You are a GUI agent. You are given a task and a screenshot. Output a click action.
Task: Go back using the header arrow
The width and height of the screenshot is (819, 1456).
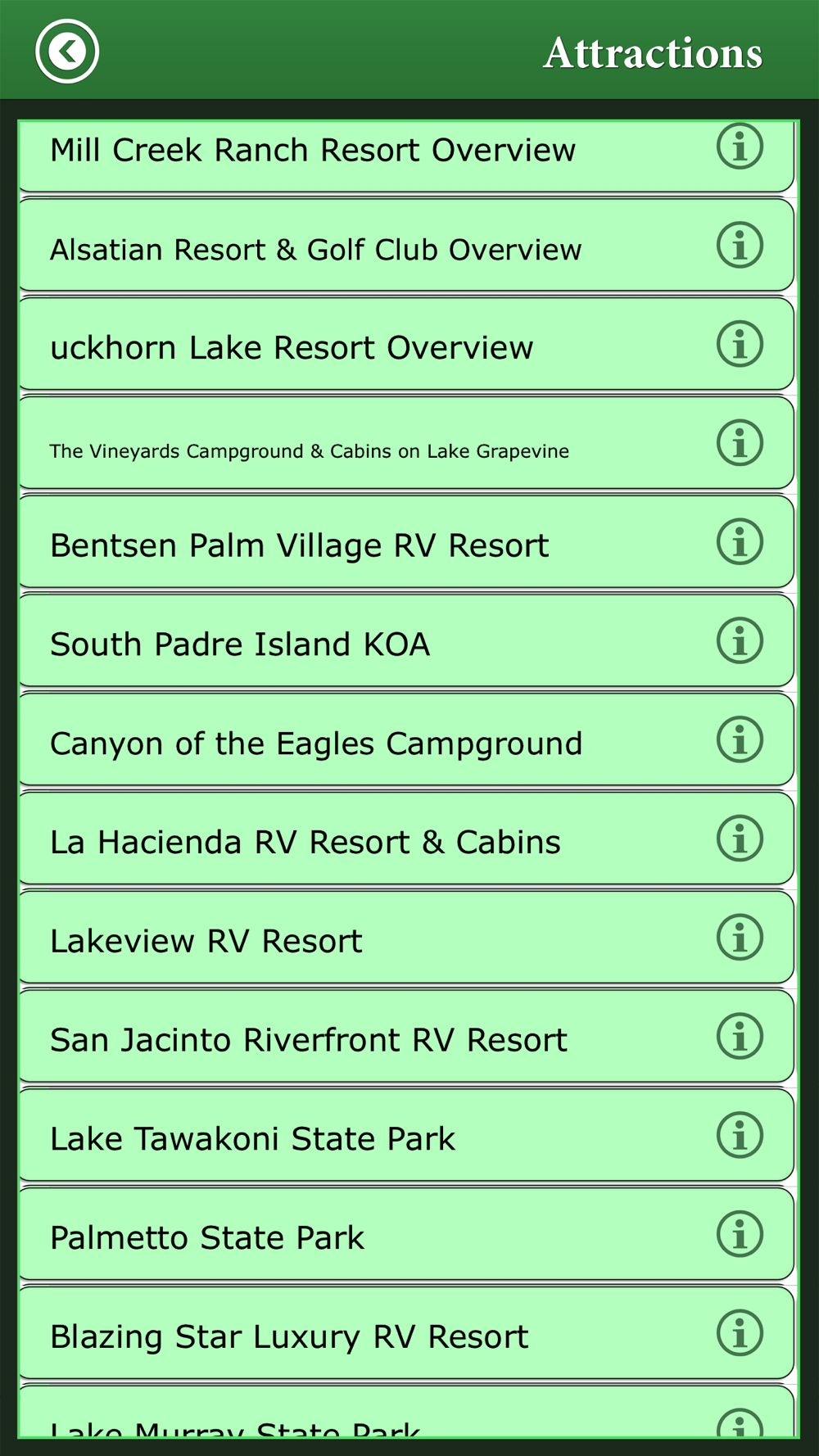pos(67,52)
